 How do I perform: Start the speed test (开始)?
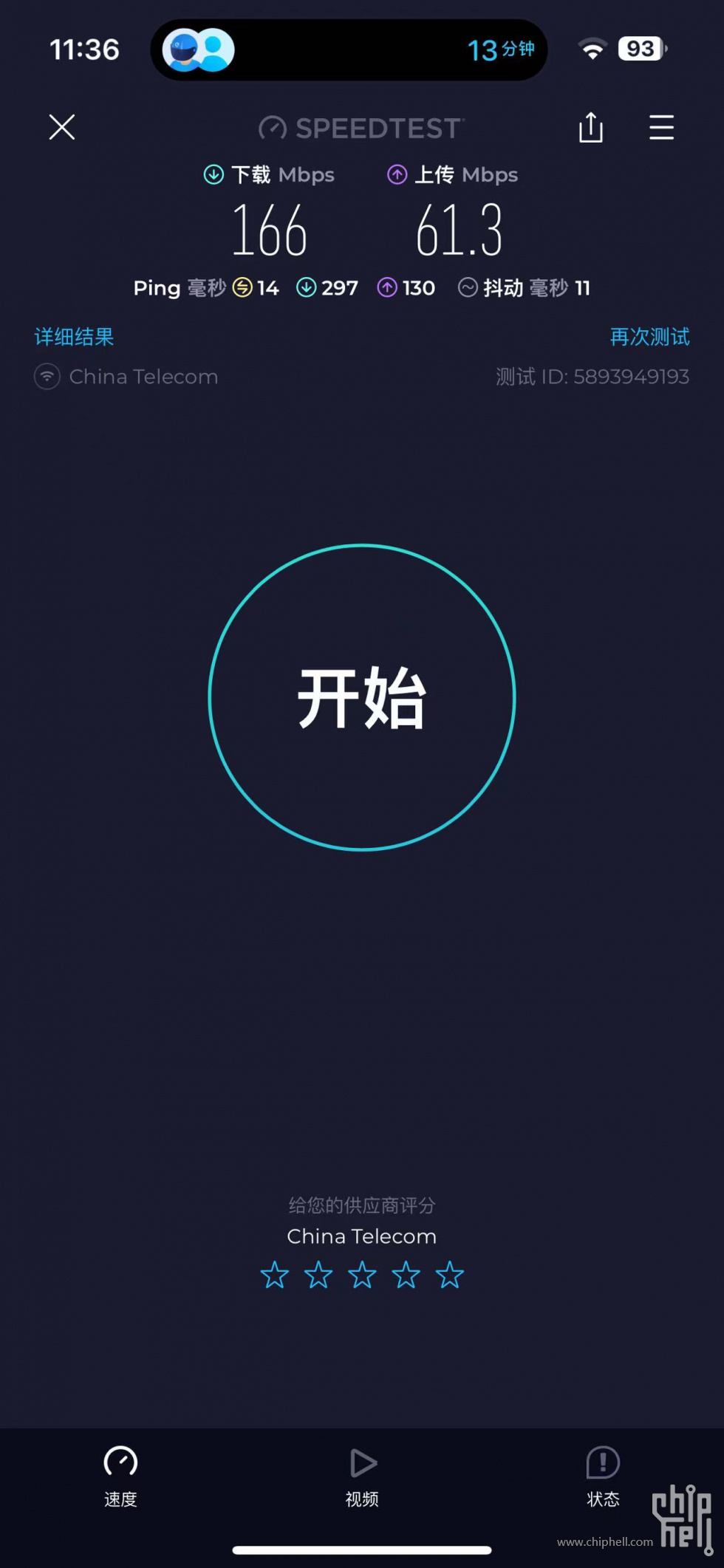362,697
